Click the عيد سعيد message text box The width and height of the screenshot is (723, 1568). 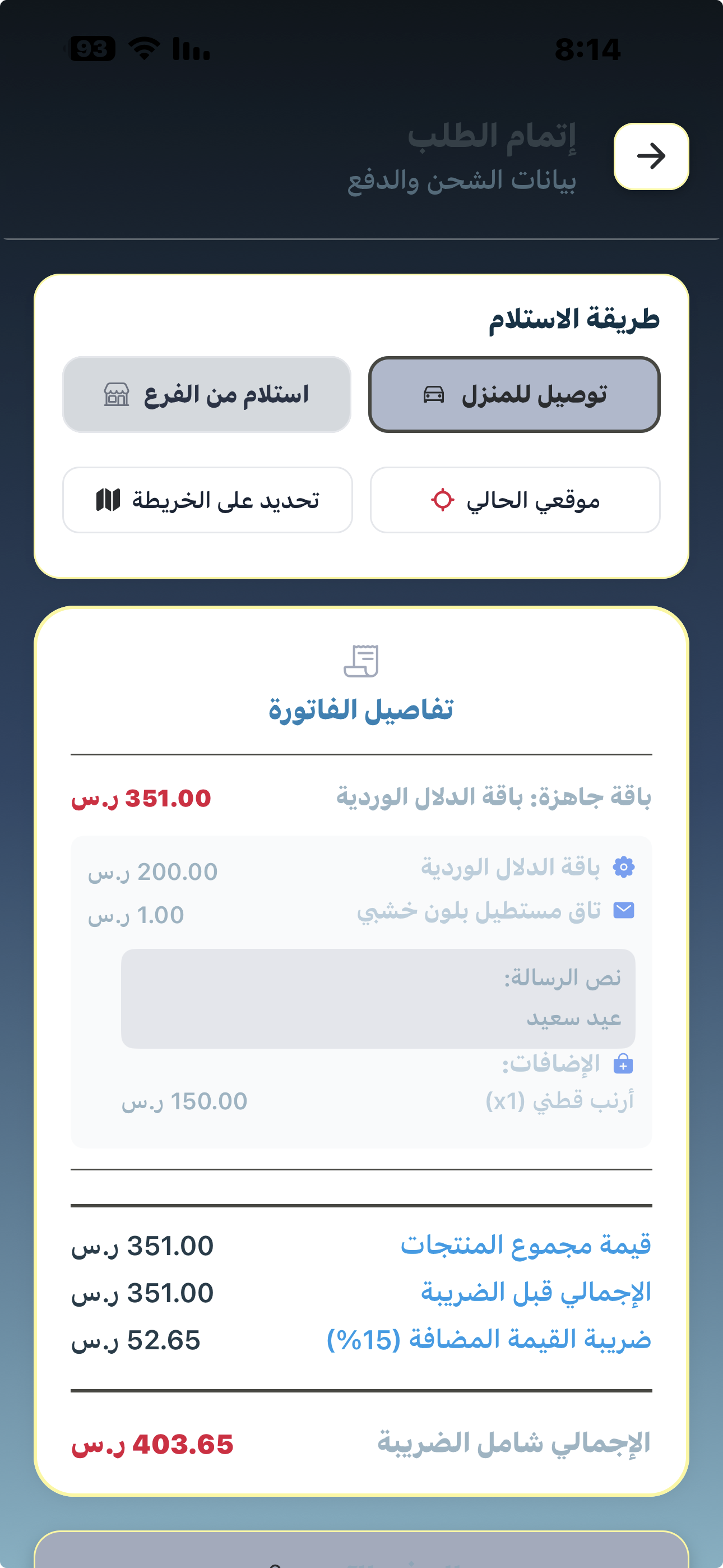coord(377,998)
